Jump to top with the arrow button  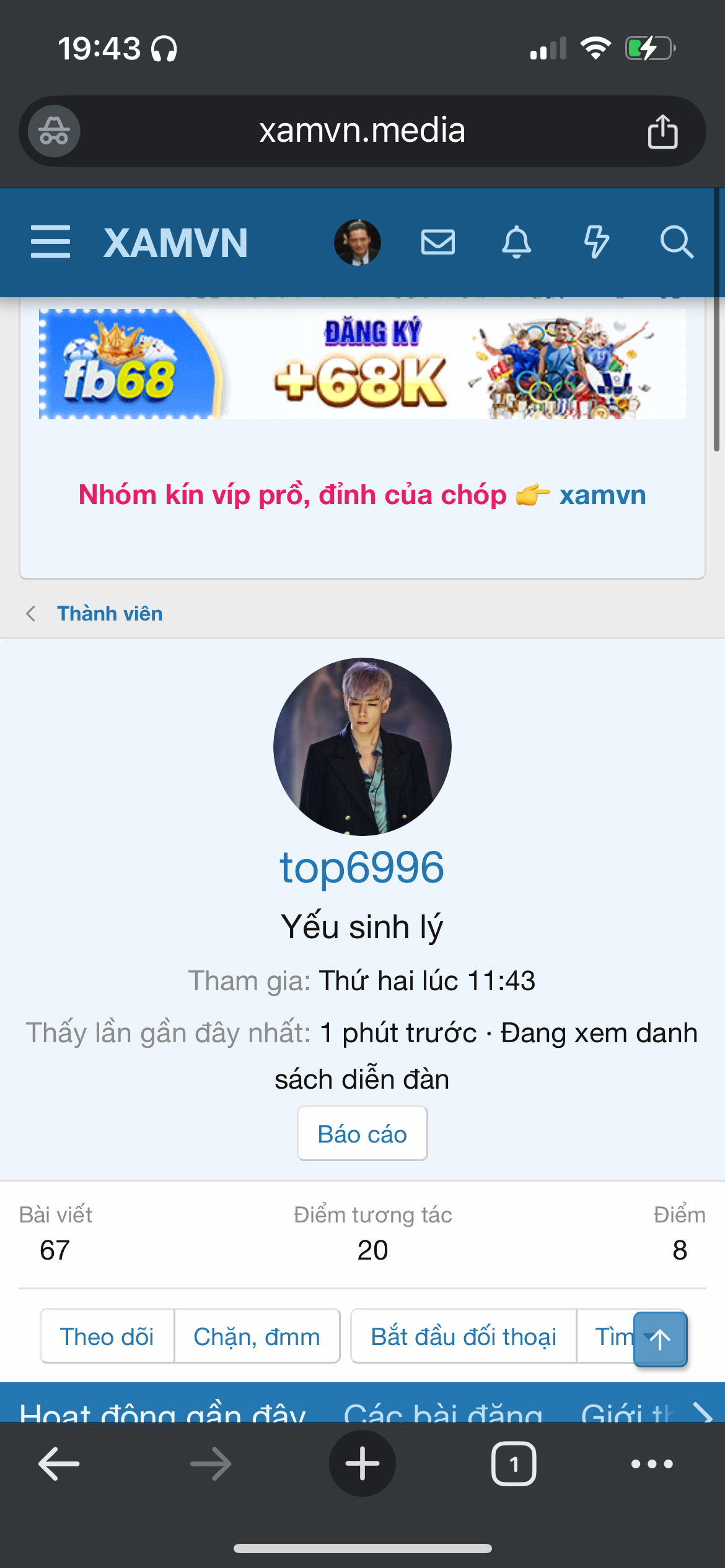[660, 1339]
